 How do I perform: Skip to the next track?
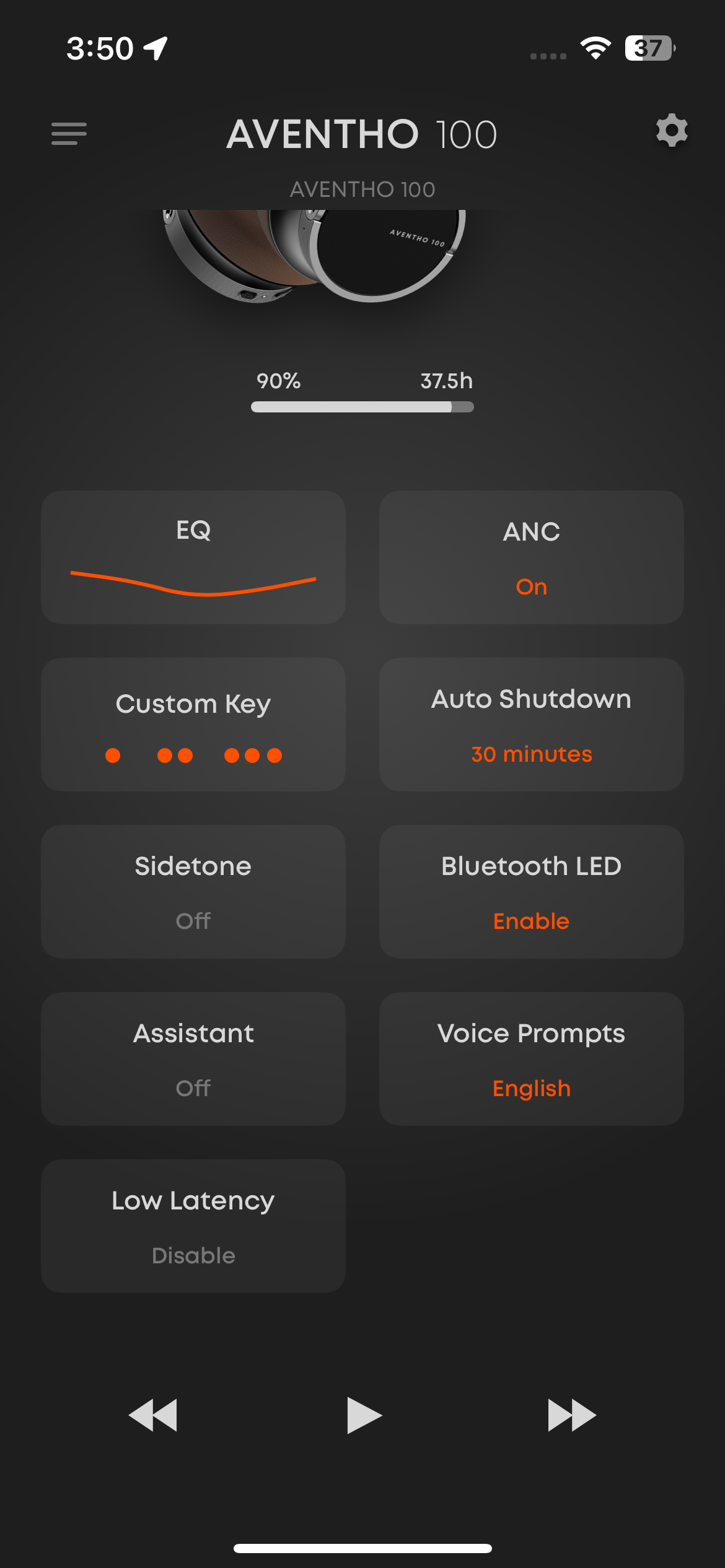click(x=571, y=1415)
